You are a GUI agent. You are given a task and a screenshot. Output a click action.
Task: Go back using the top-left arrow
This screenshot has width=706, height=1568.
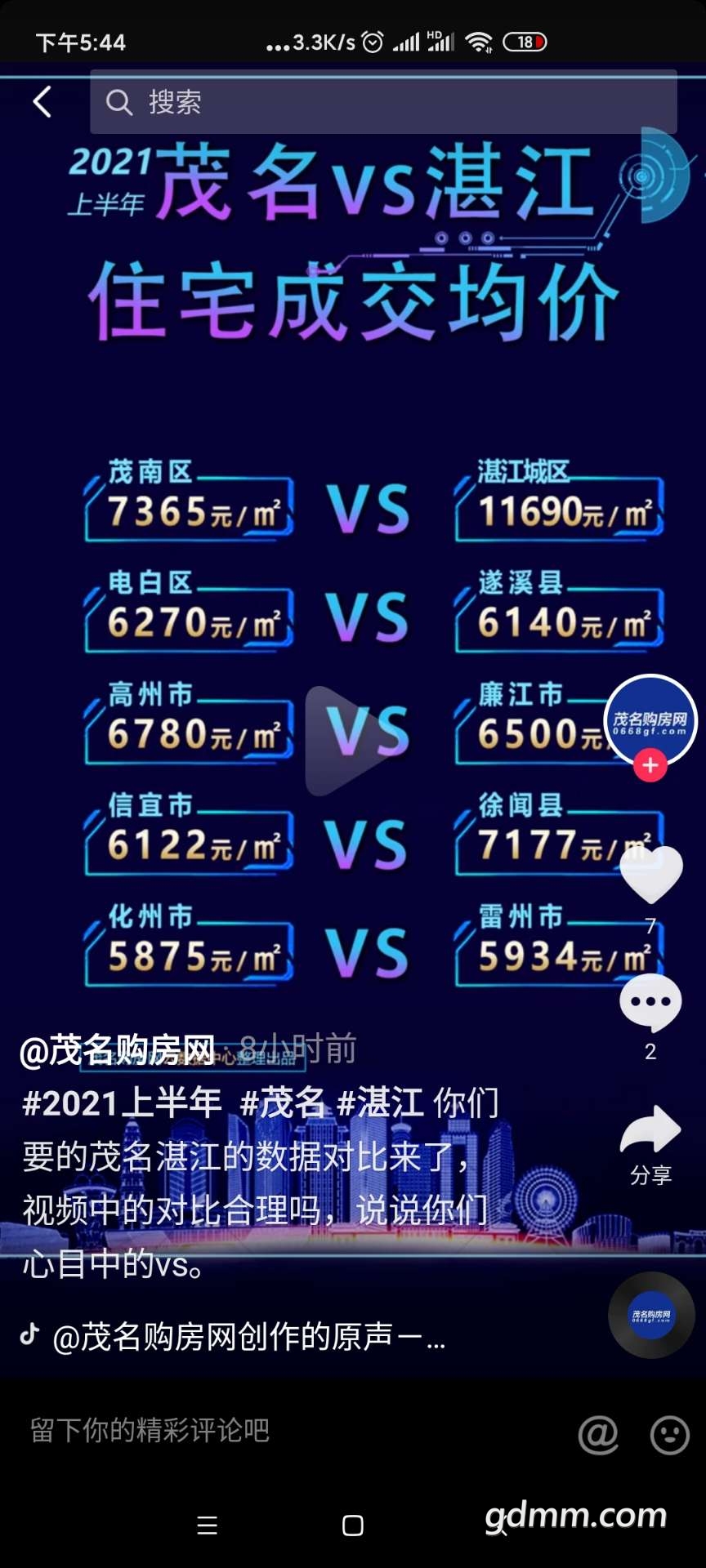point(42,102)
